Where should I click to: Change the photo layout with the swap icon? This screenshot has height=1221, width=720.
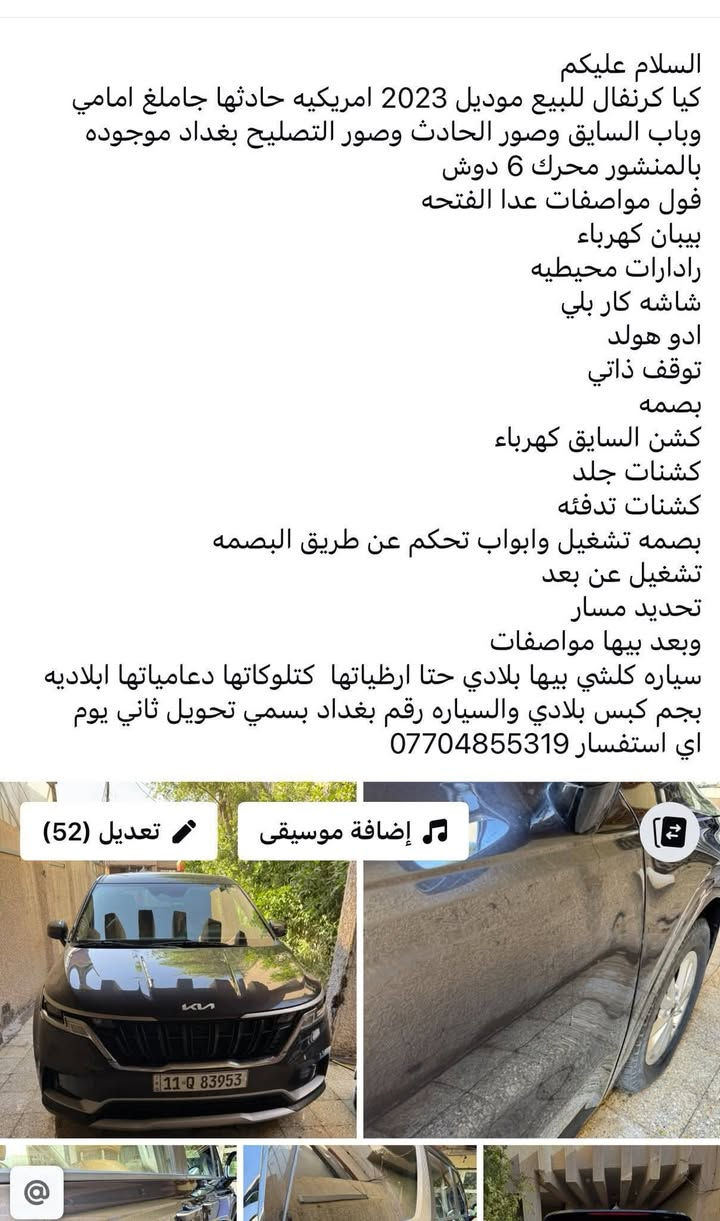[x=669, y=831]
